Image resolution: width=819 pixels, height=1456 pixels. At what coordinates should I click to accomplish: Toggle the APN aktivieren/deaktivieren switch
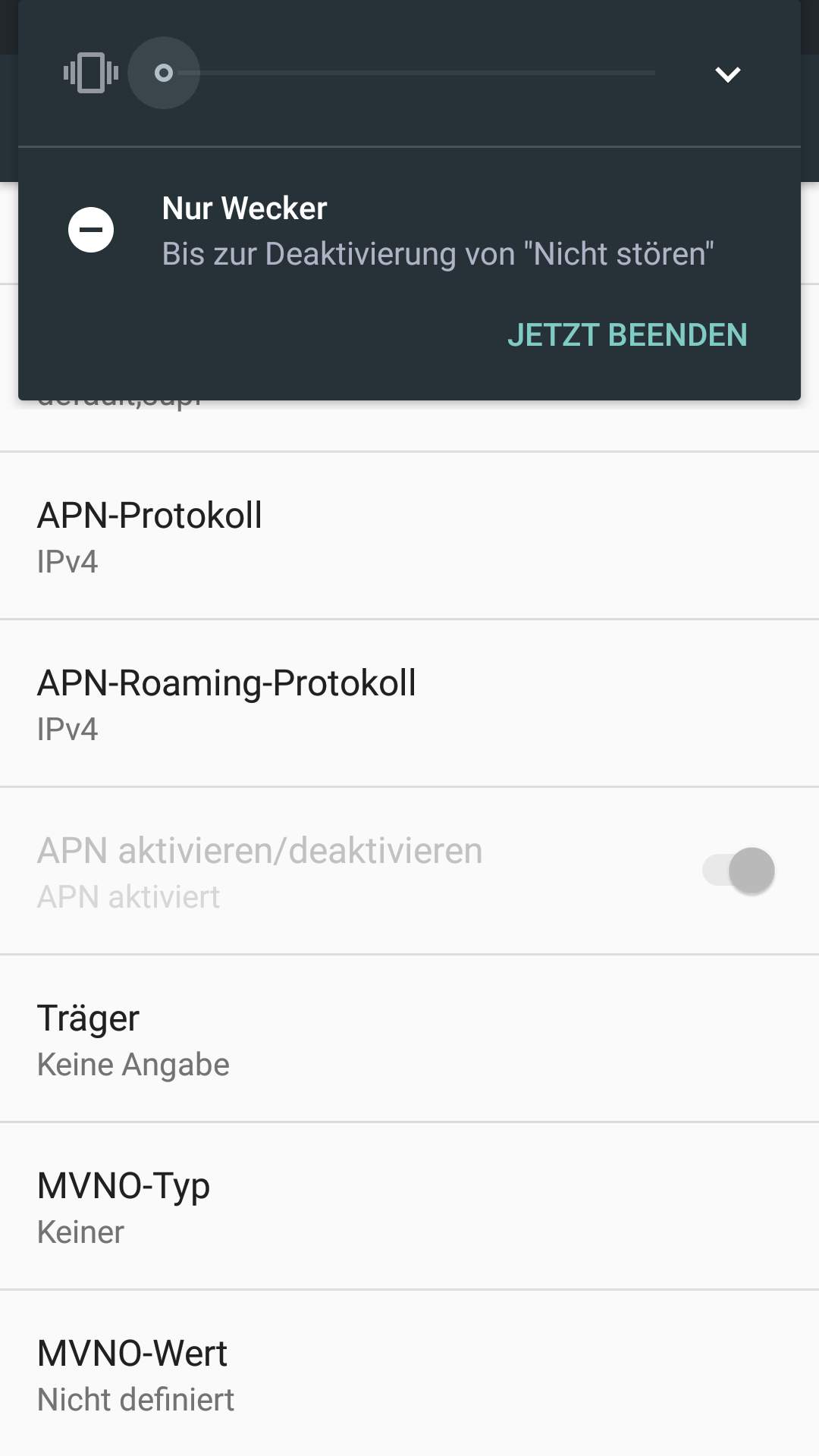(739, 871)
